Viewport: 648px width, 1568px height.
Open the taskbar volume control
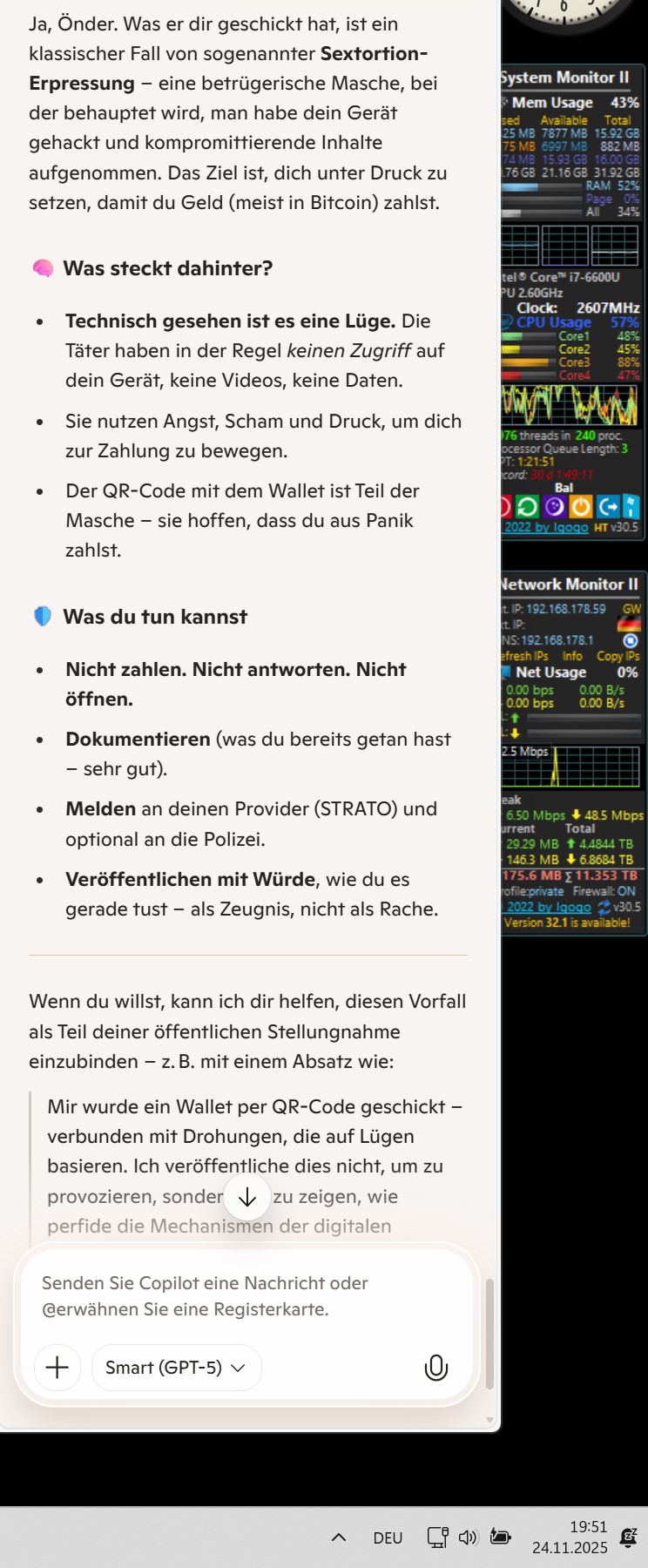(468, 1538)
